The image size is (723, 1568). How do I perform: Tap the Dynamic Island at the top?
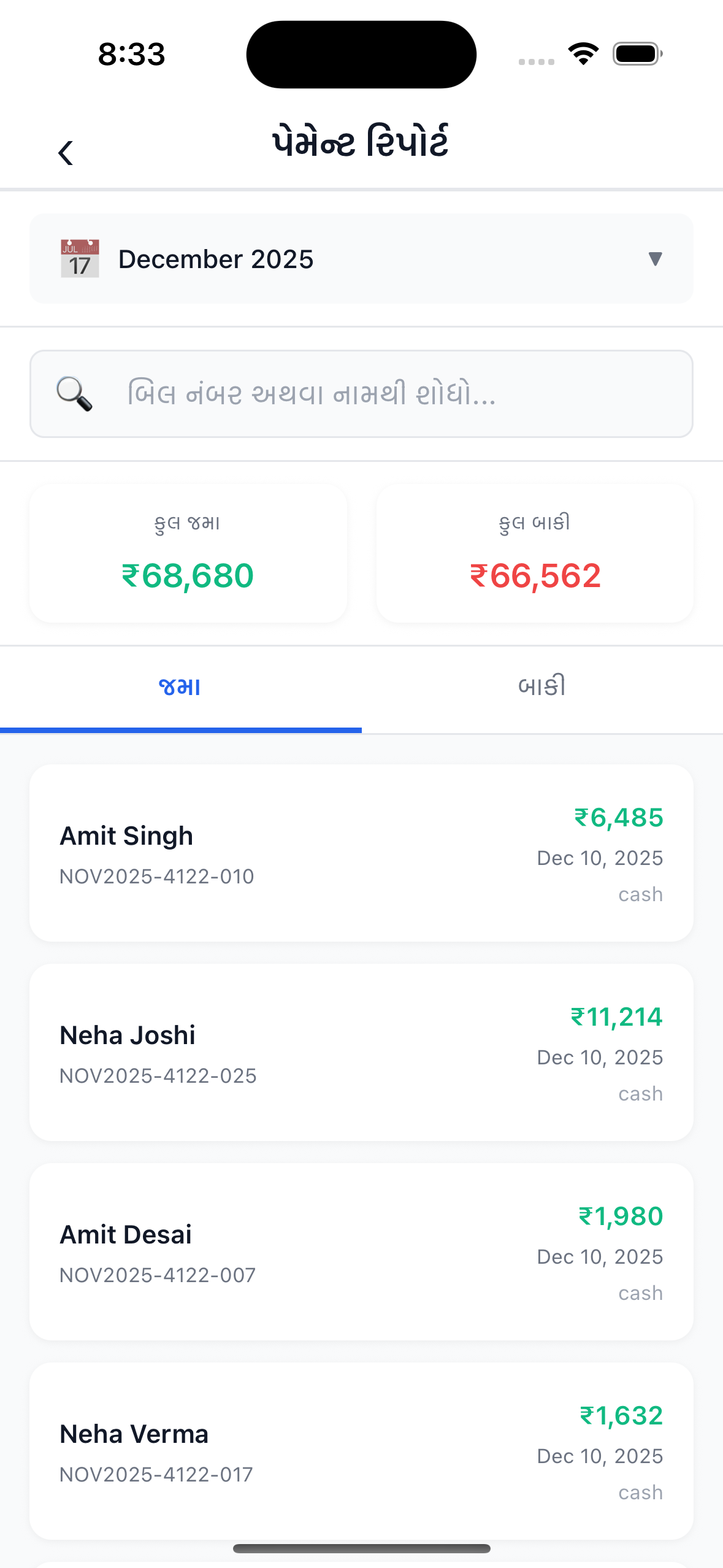[x=361, y=54]
